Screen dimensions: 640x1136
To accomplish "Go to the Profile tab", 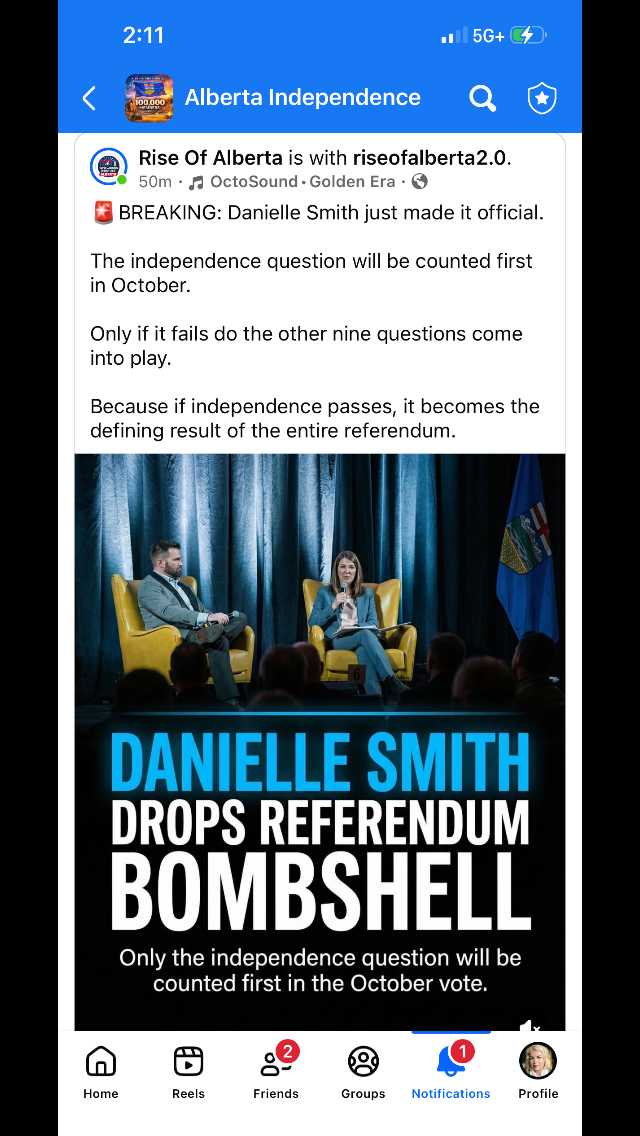I will click(538, 1071).
